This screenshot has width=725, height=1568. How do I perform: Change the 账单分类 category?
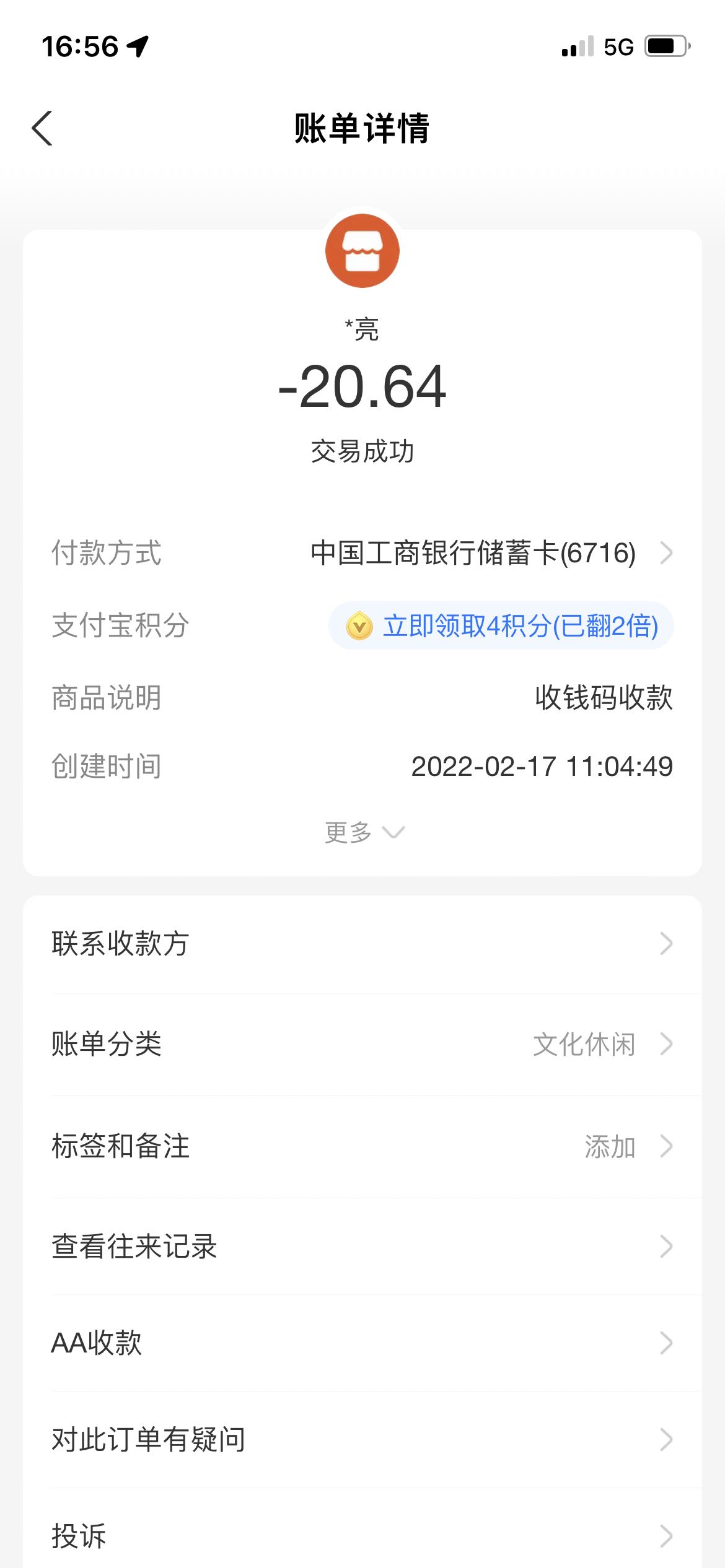point(362,1044)
